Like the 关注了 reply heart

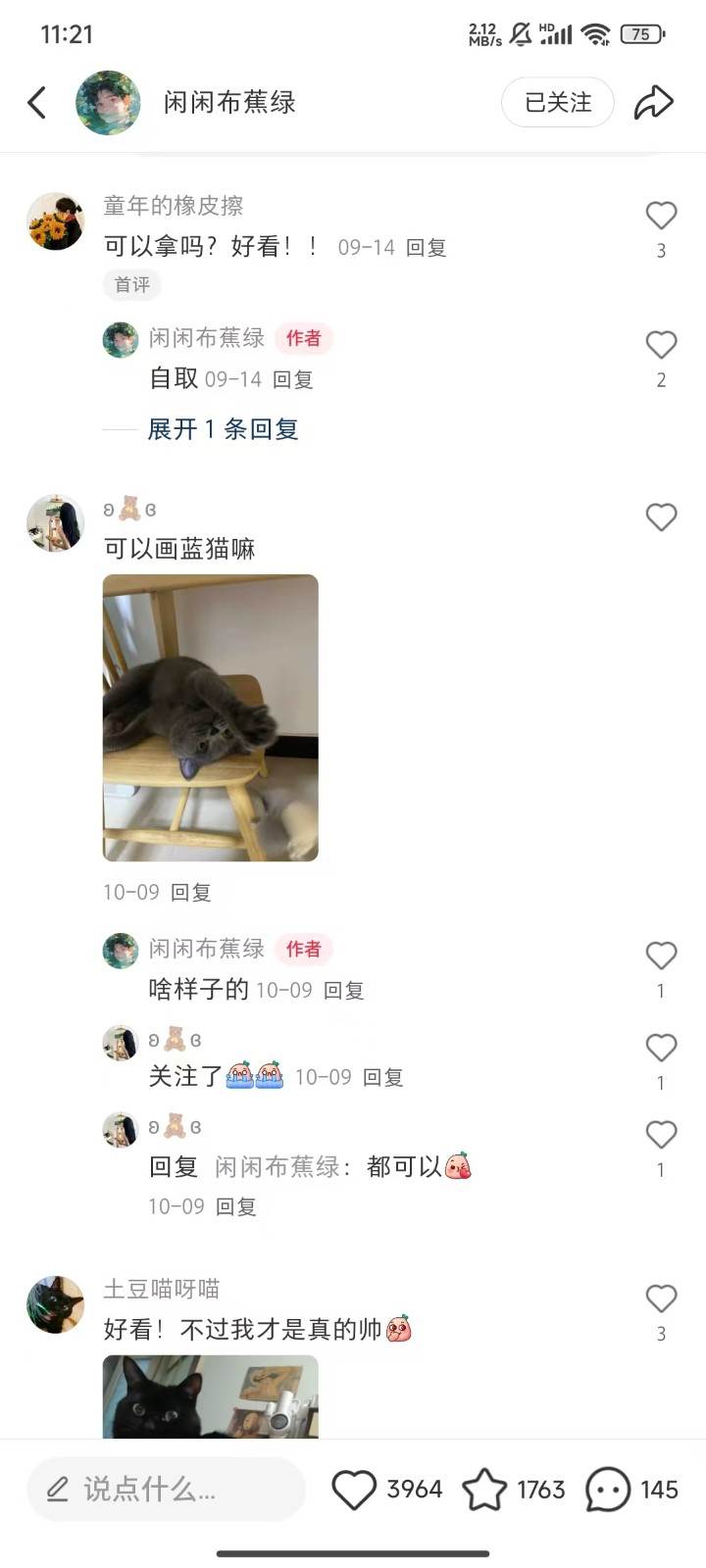(x=661, y=1047)
